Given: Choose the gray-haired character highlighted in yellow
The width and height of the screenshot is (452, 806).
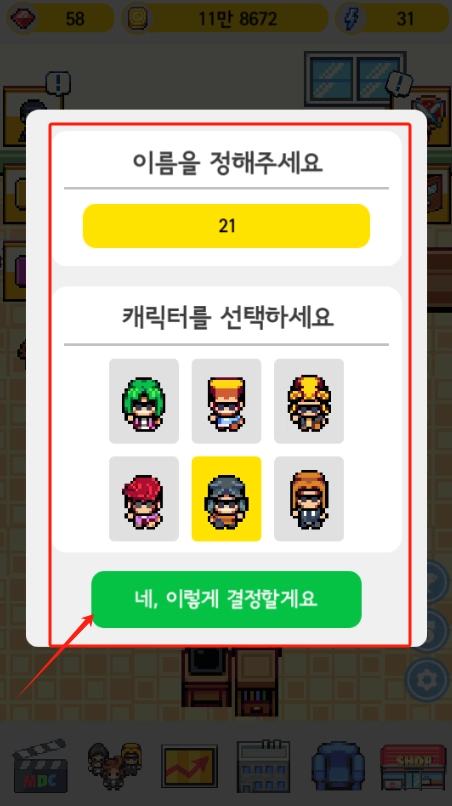Looking at the screenshot, I should (x=226, y=499).
